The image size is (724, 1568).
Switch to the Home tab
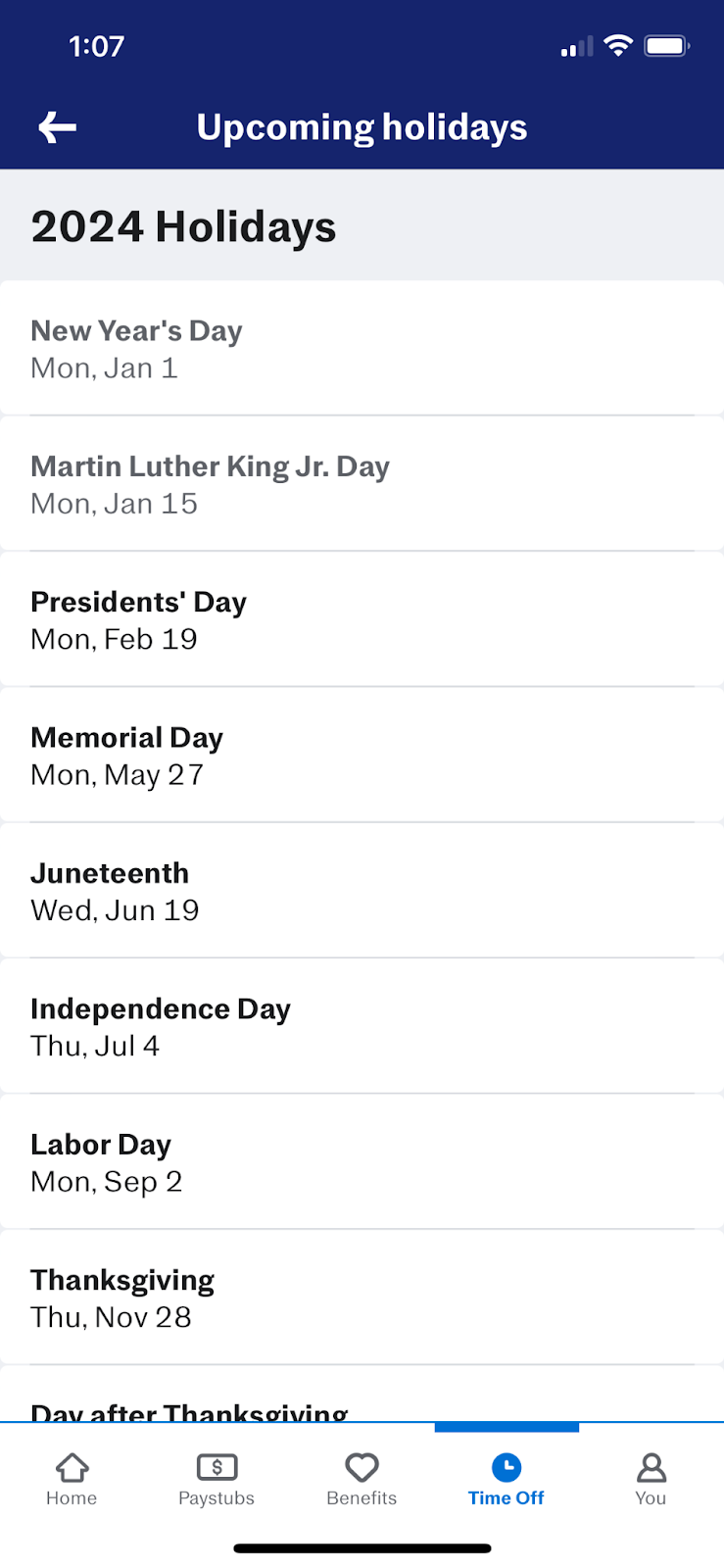click(x=72, y=1479)
